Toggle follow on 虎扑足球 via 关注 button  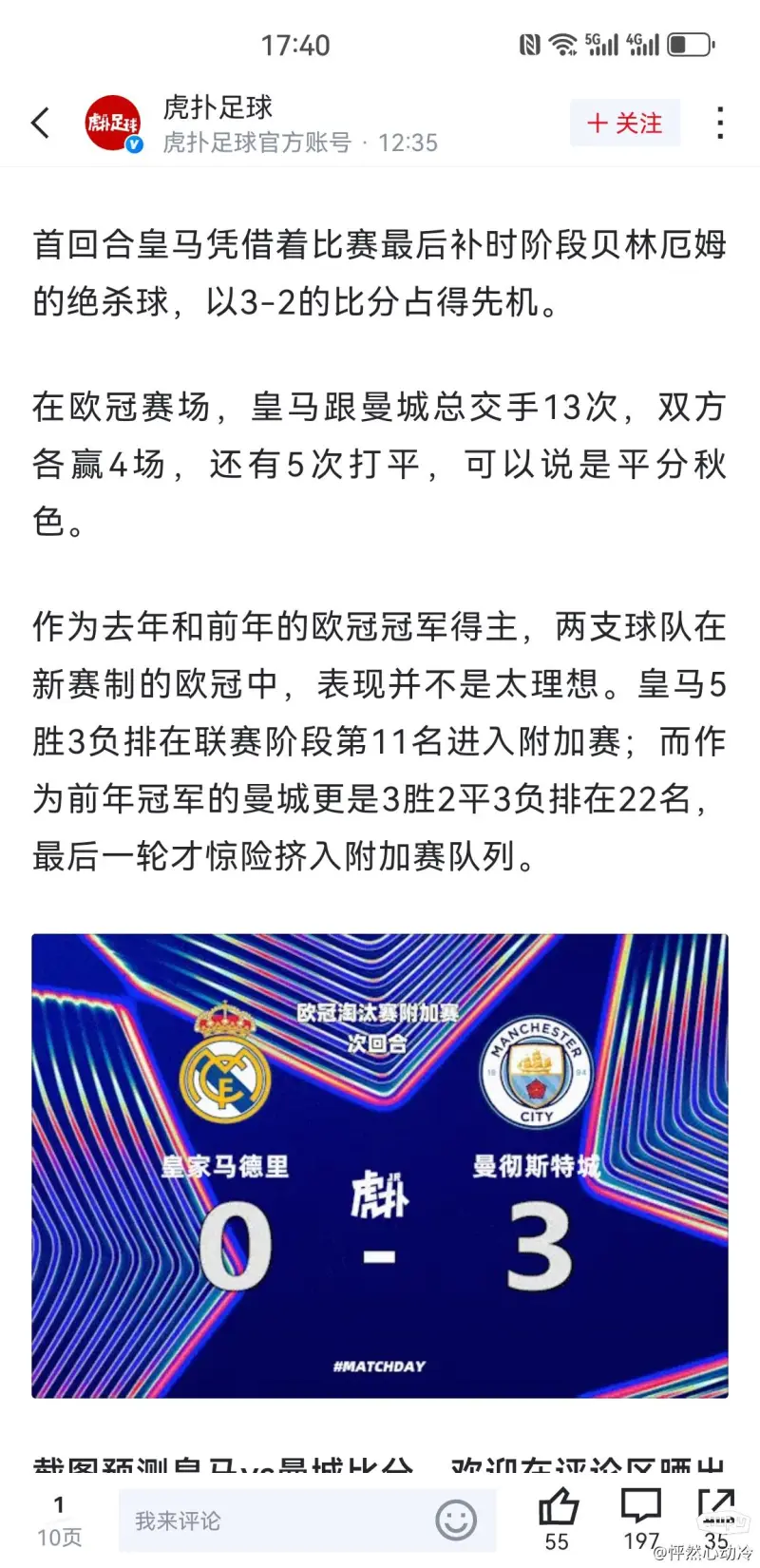pyautogui.click(x=624, y=124)
